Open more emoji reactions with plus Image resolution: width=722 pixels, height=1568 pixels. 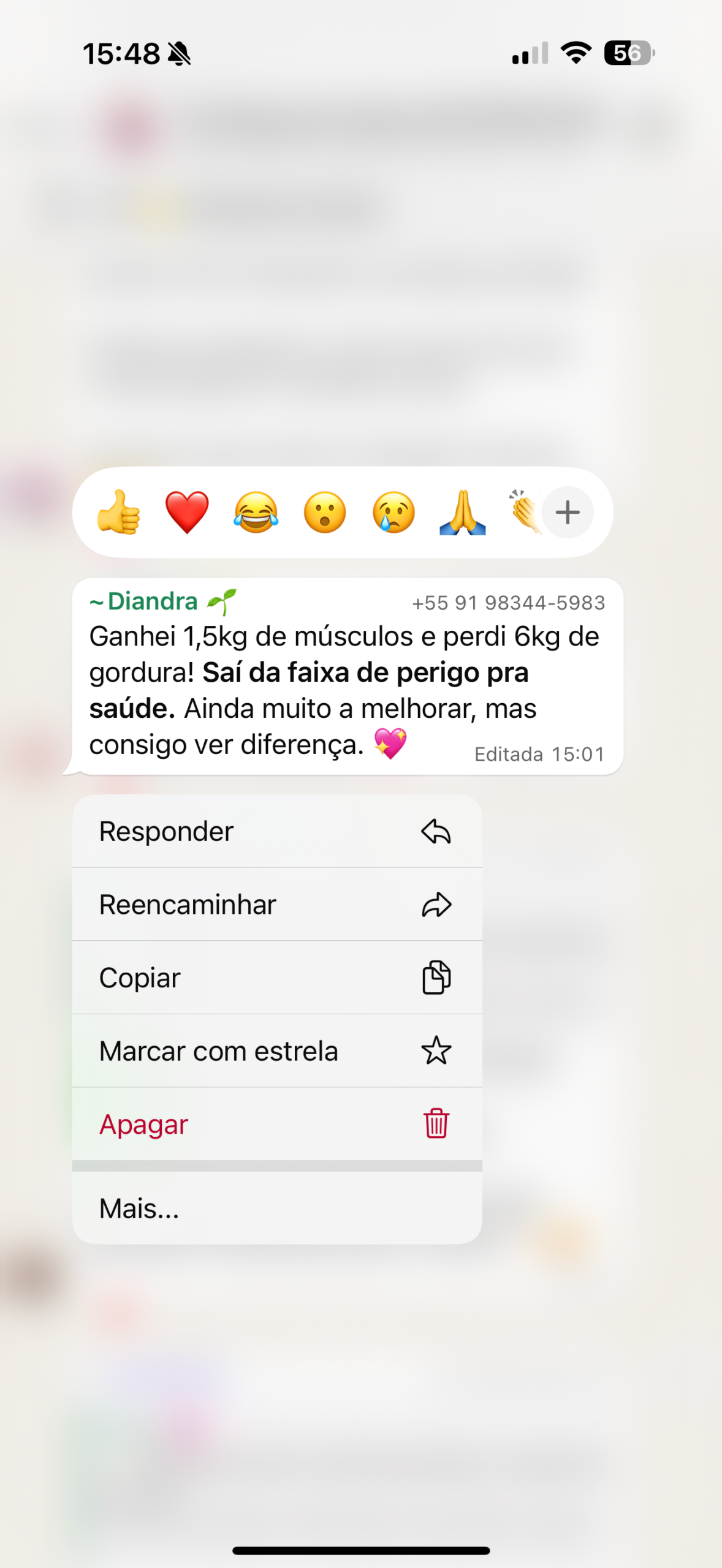pyautogui.click(x=568, y=512)
